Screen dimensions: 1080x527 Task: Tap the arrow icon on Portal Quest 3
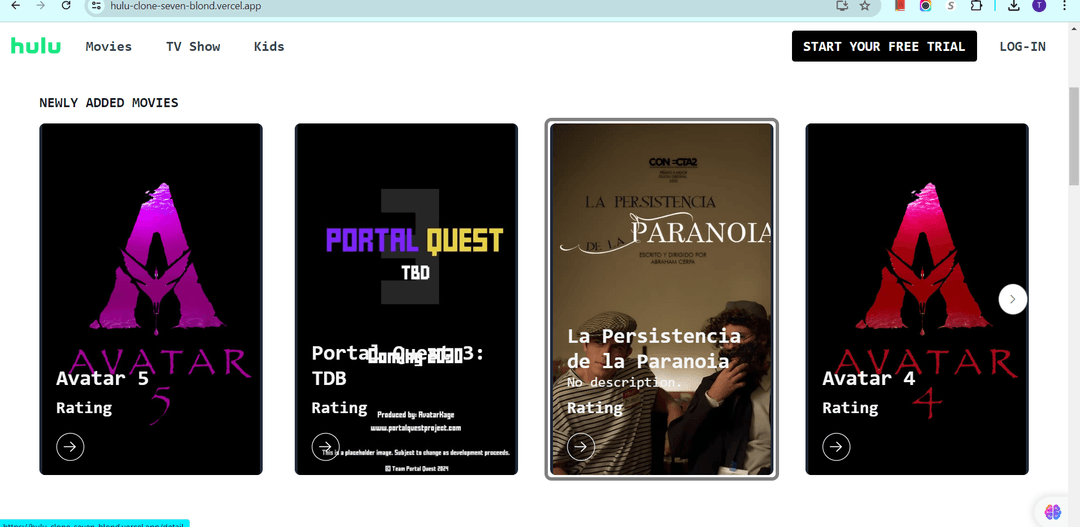point(326,446)
